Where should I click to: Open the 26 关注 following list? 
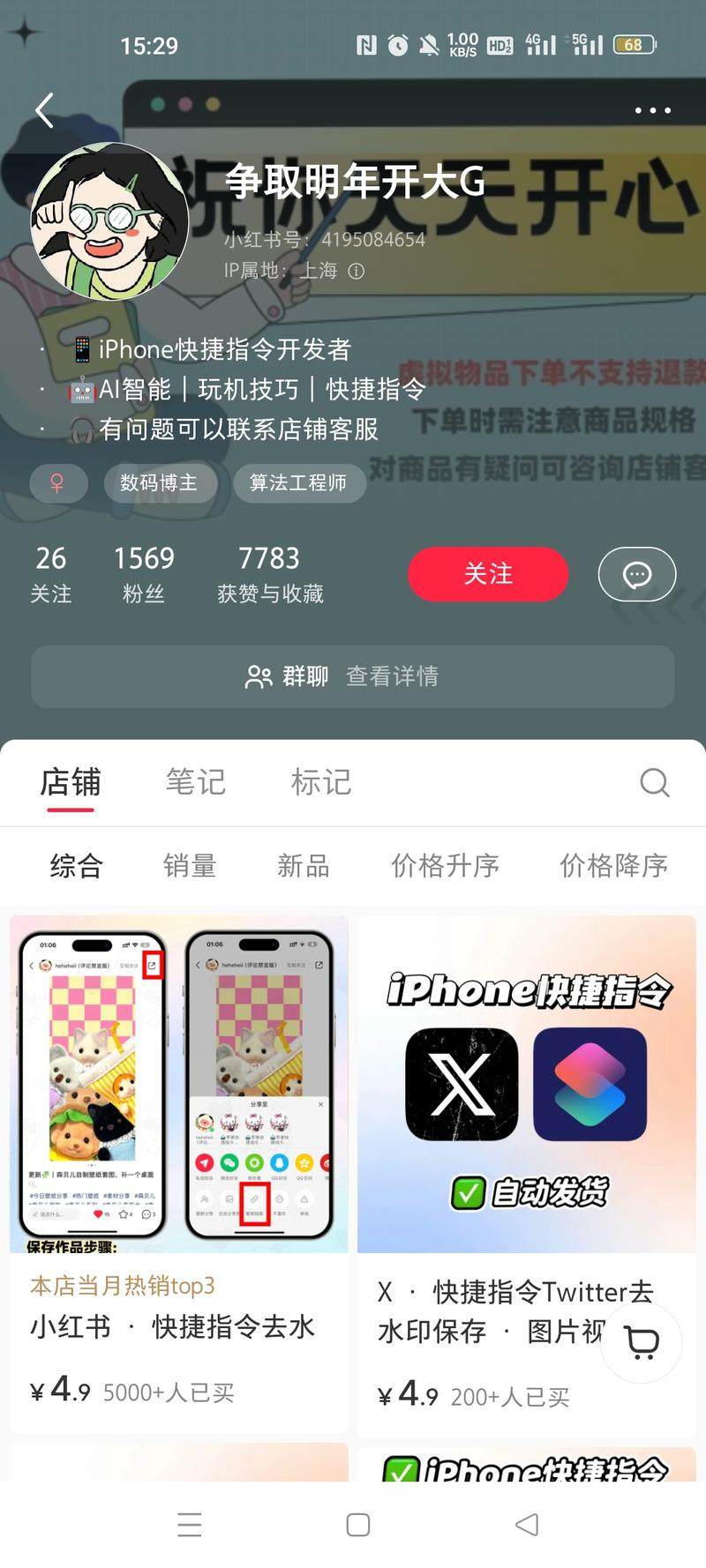coord(50,574)
